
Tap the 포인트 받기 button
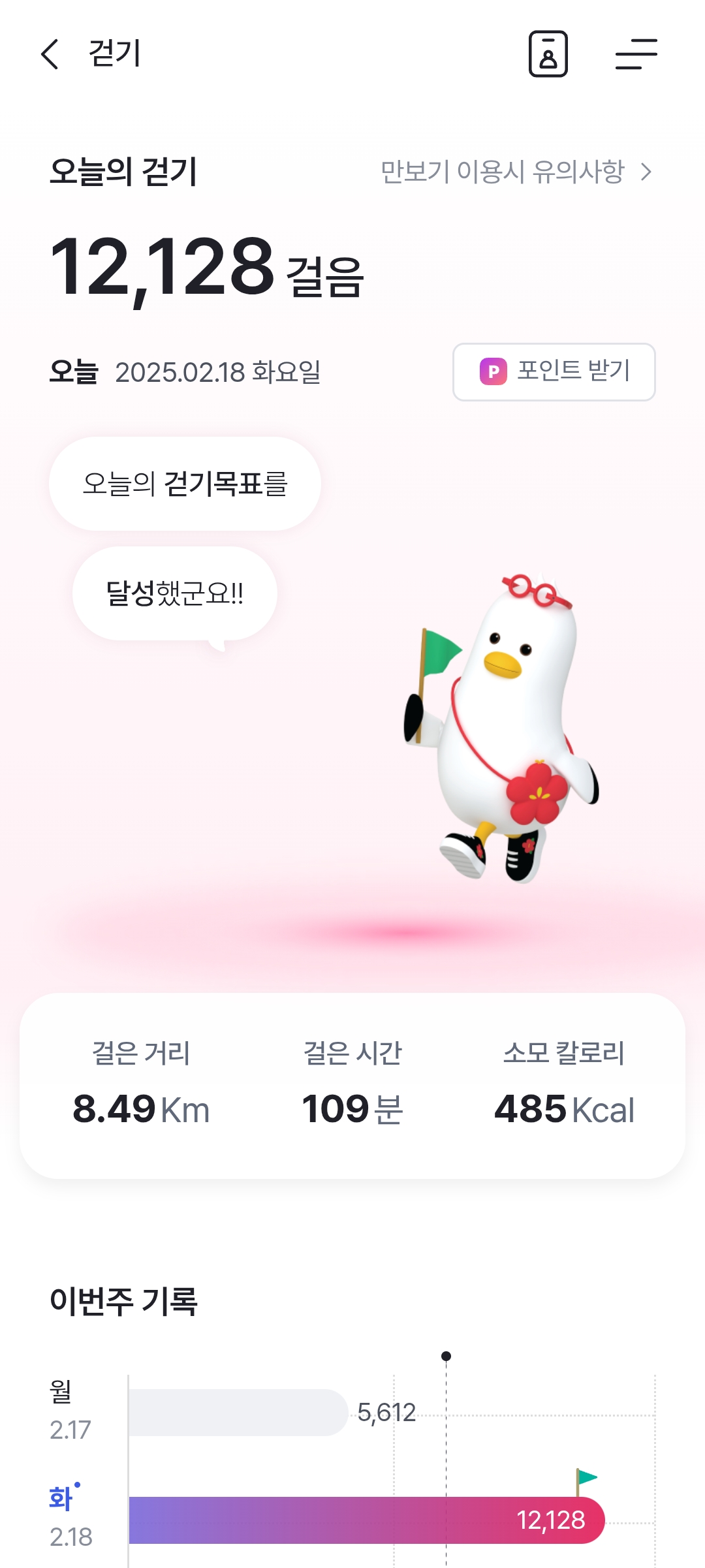tap(554, 371)
